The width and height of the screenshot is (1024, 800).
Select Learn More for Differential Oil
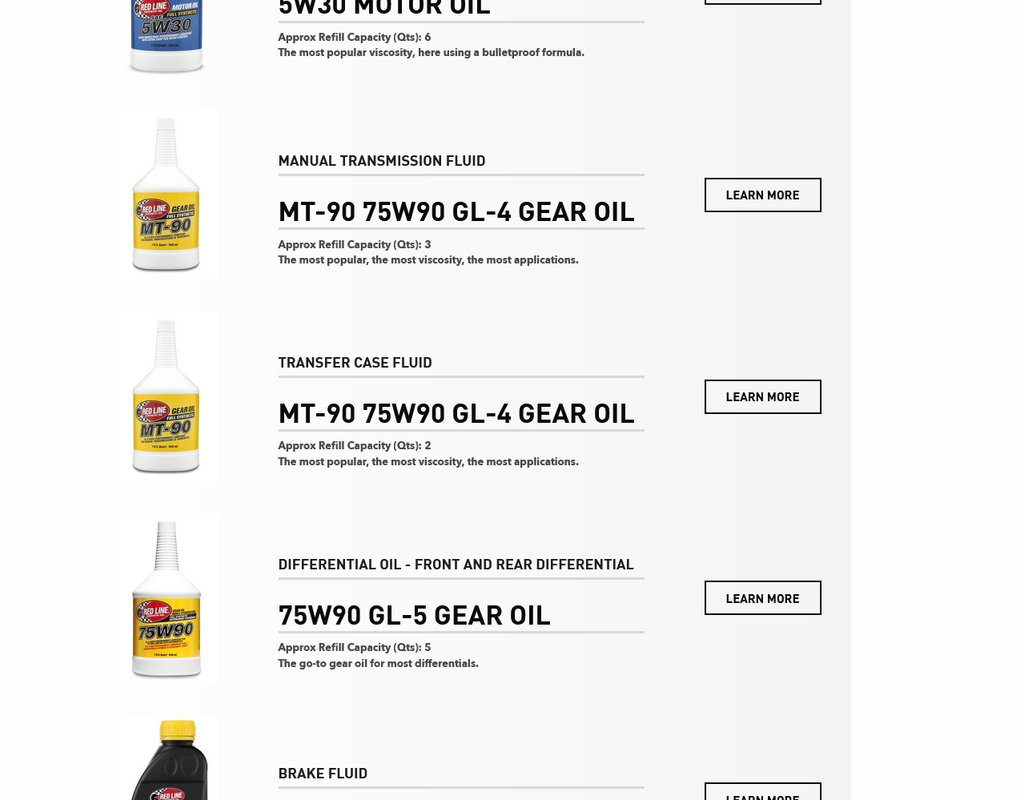tap(762, 598)
